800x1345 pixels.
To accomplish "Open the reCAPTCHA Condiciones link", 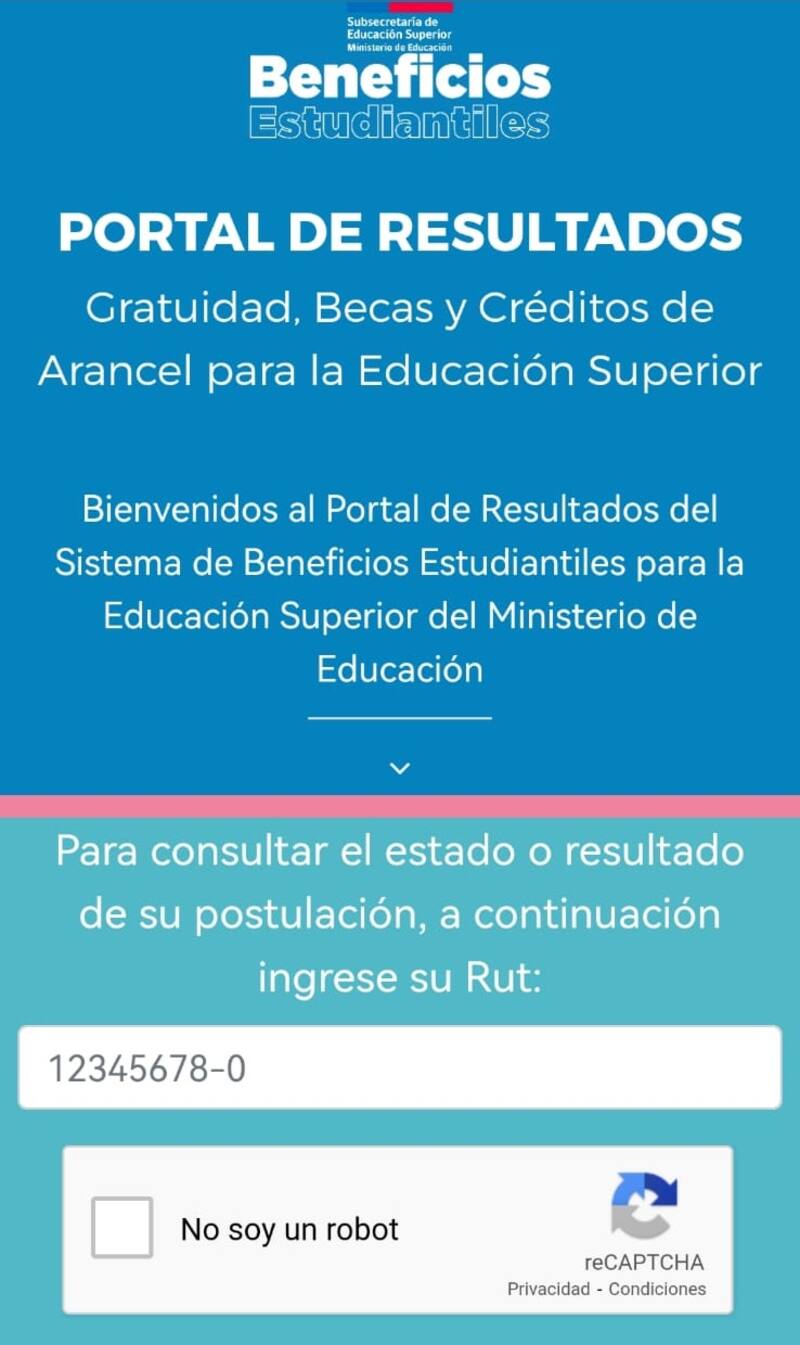I will pyautogui.click(x=657, y=1289).
